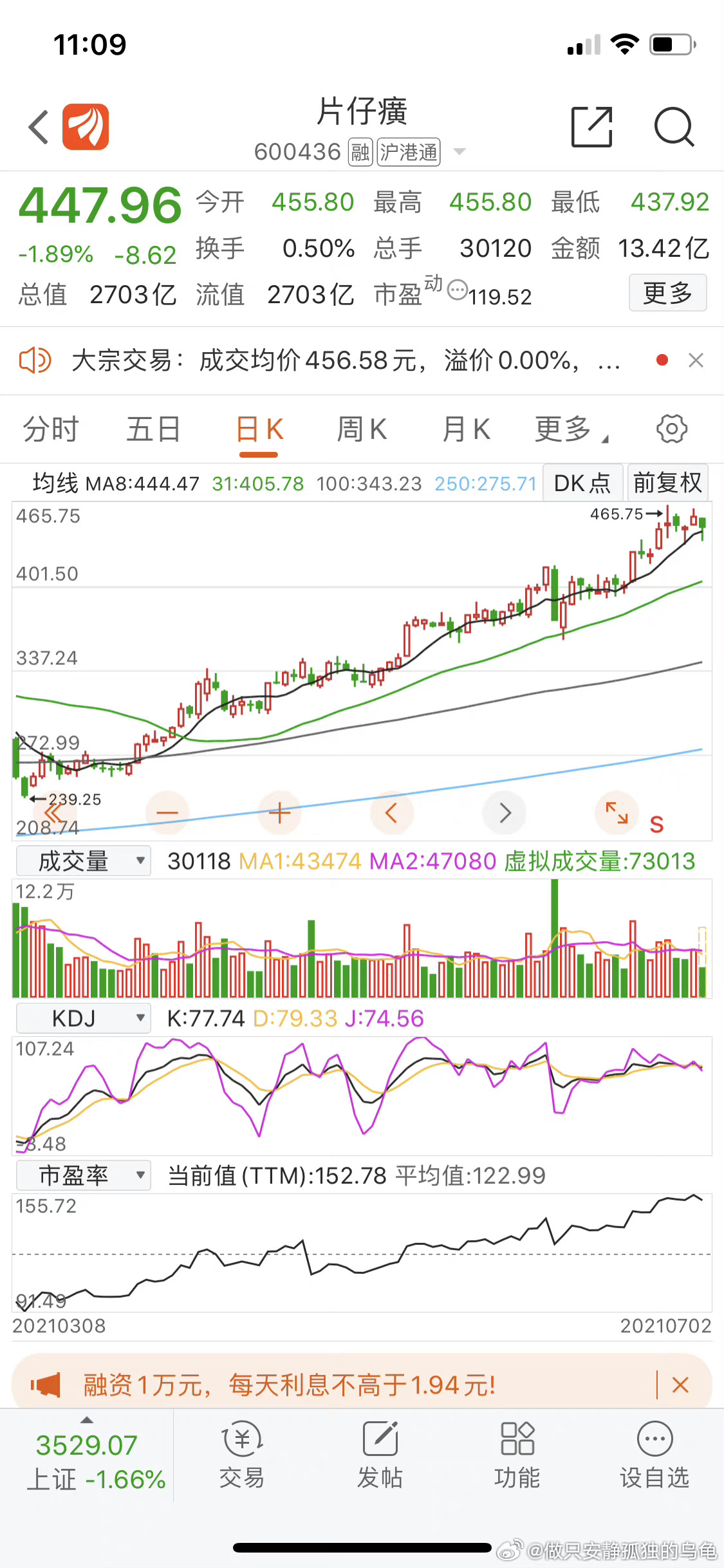724x1568 pixels.
Task: Open the KDJ indicator dropdown
Action: click(84, 1018)
